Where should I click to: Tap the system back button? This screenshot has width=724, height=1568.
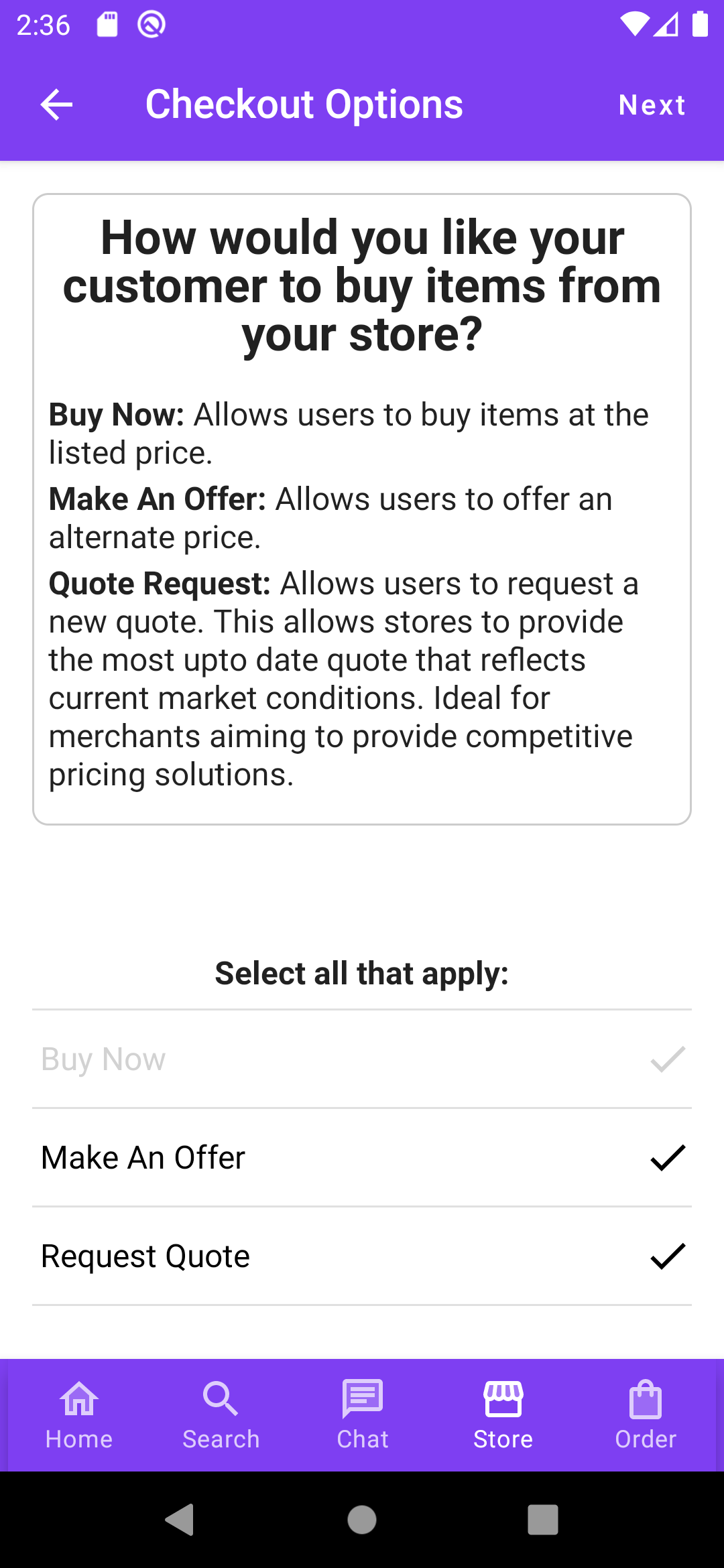click(180, 1520)
